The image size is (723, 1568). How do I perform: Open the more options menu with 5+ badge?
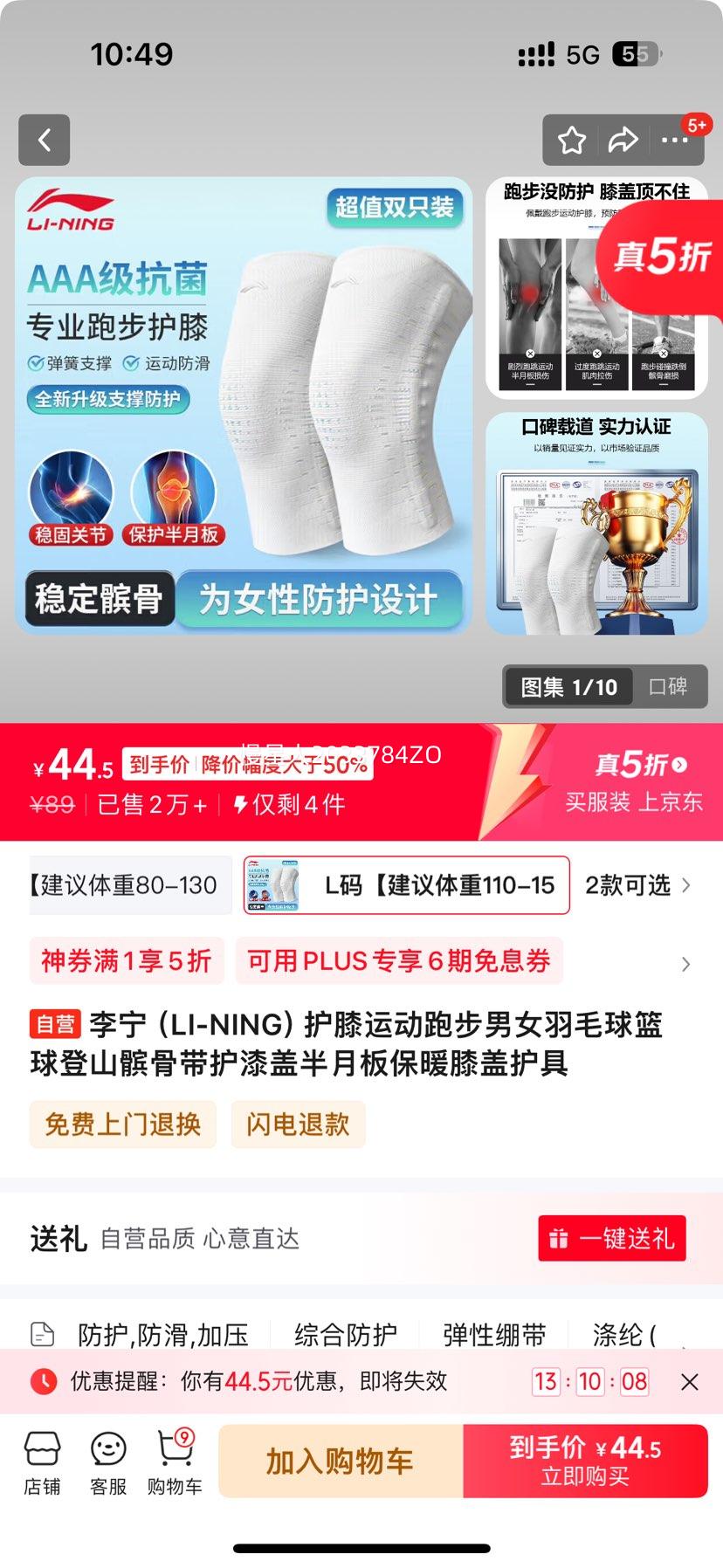tap(678, 138)
